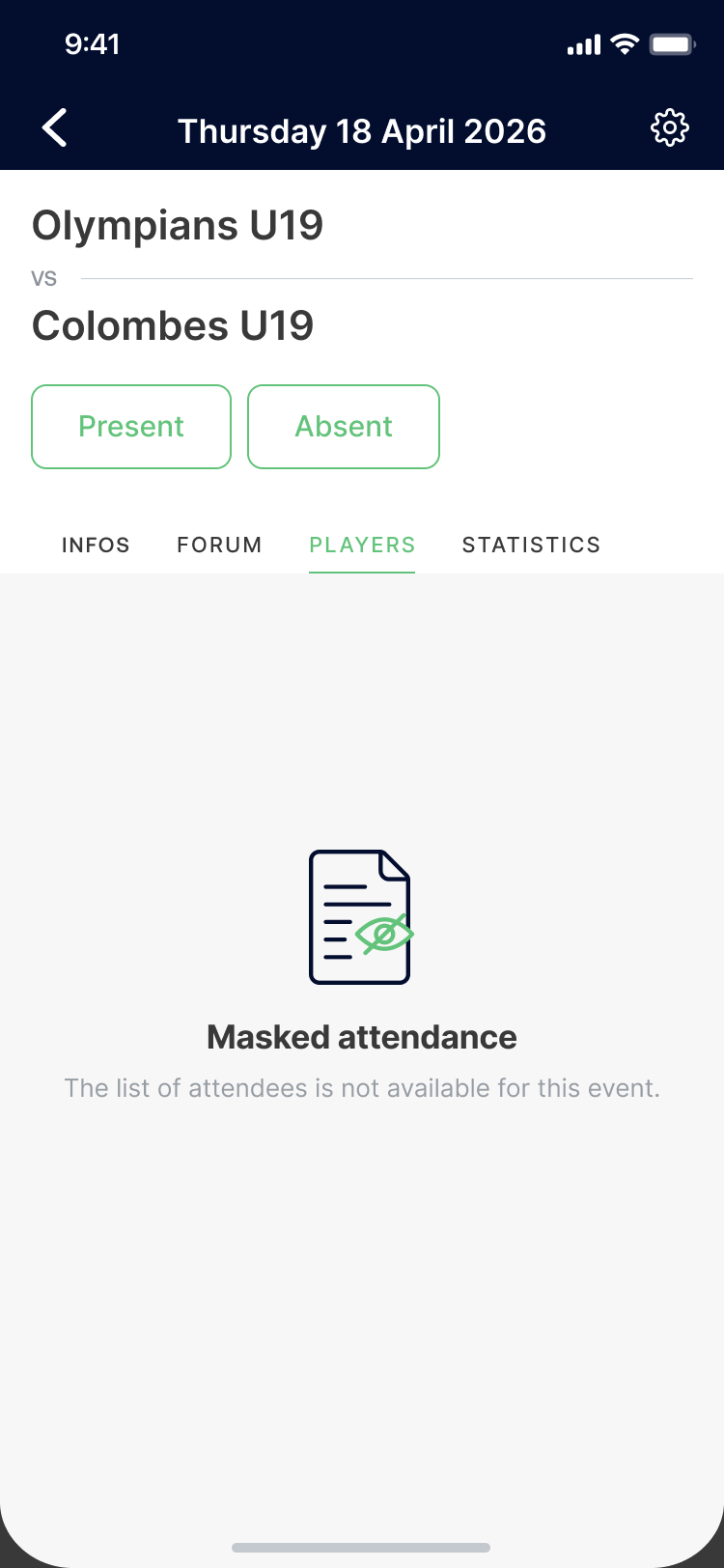This screenshot has width=724, height=1568.
Task: Open the back navigation chevron
Action: click(x=54, y=126)
